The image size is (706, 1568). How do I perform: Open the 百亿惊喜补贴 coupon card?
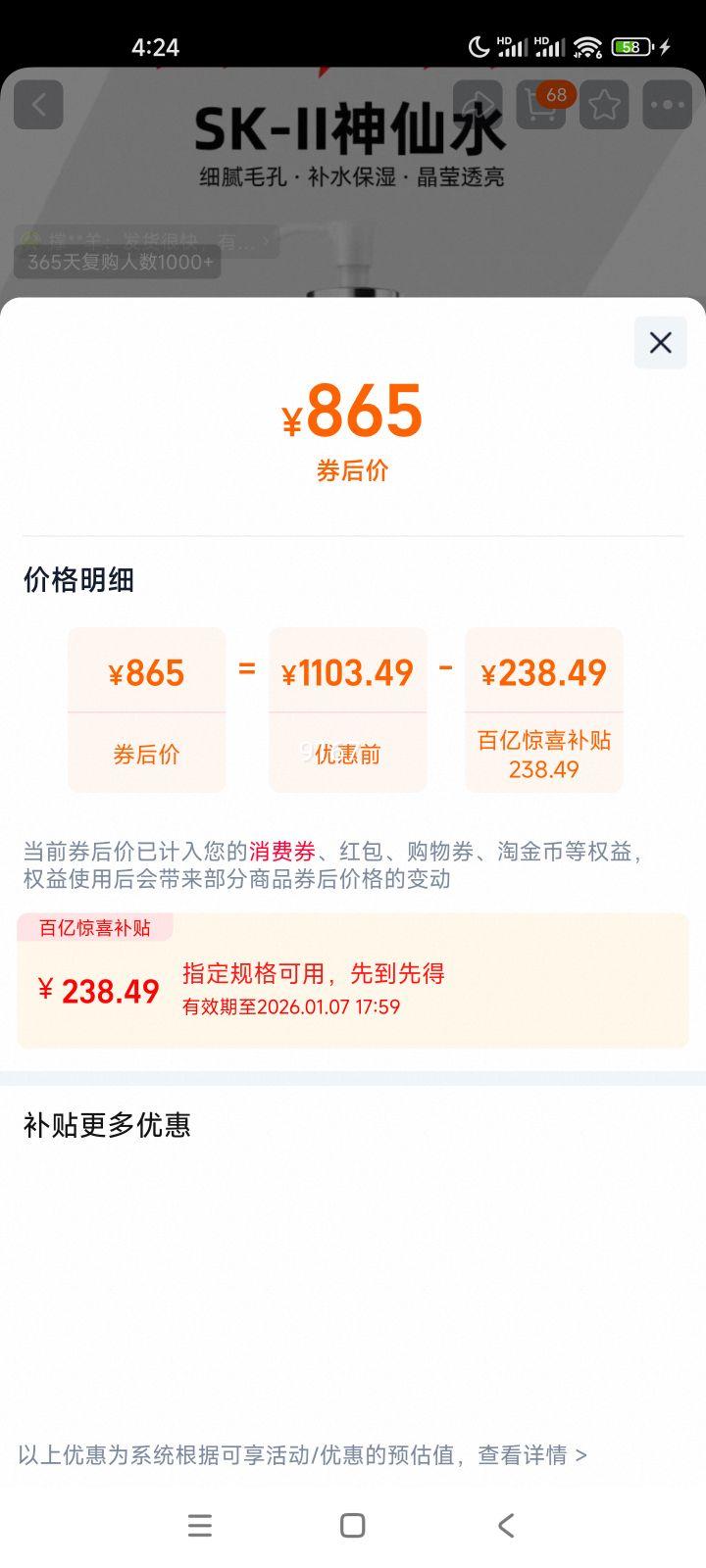[x=353, y=980]
